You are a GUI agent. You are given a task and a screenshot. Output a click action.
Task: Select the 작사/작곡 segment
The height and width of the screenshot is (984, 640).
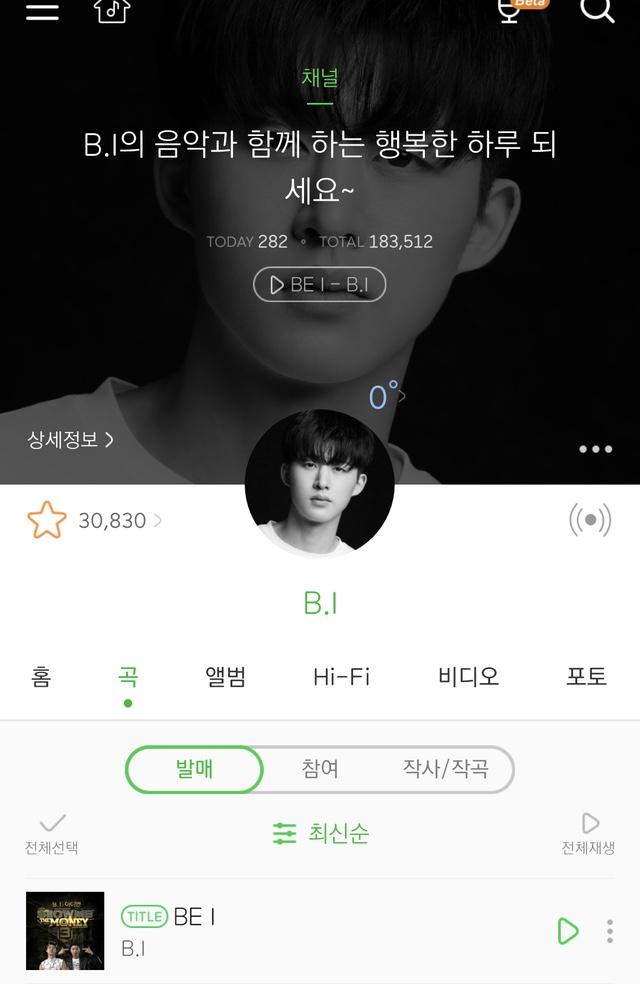pyautogui.click(x=445, y=769)
